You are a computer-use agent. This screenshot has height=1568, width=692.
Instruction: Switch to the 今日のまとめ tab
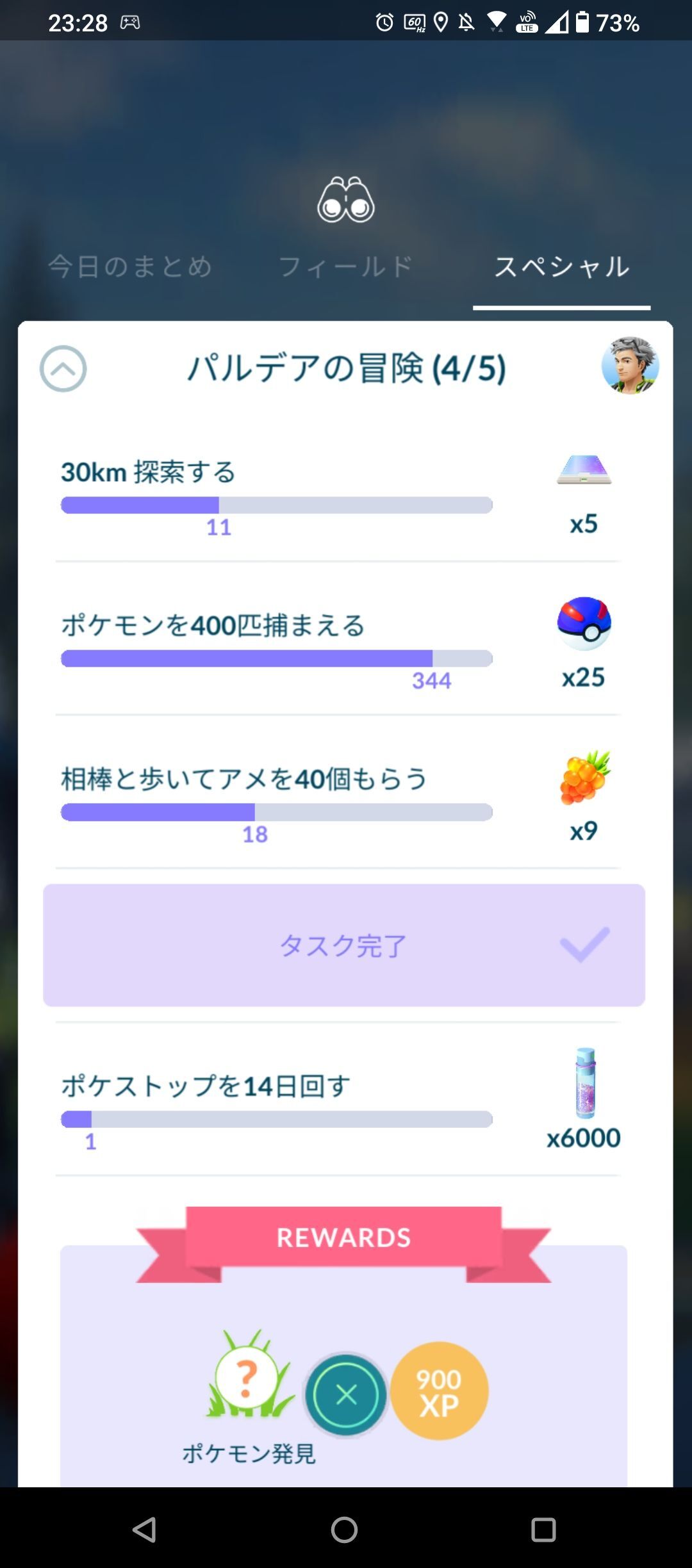pos(130,266)
